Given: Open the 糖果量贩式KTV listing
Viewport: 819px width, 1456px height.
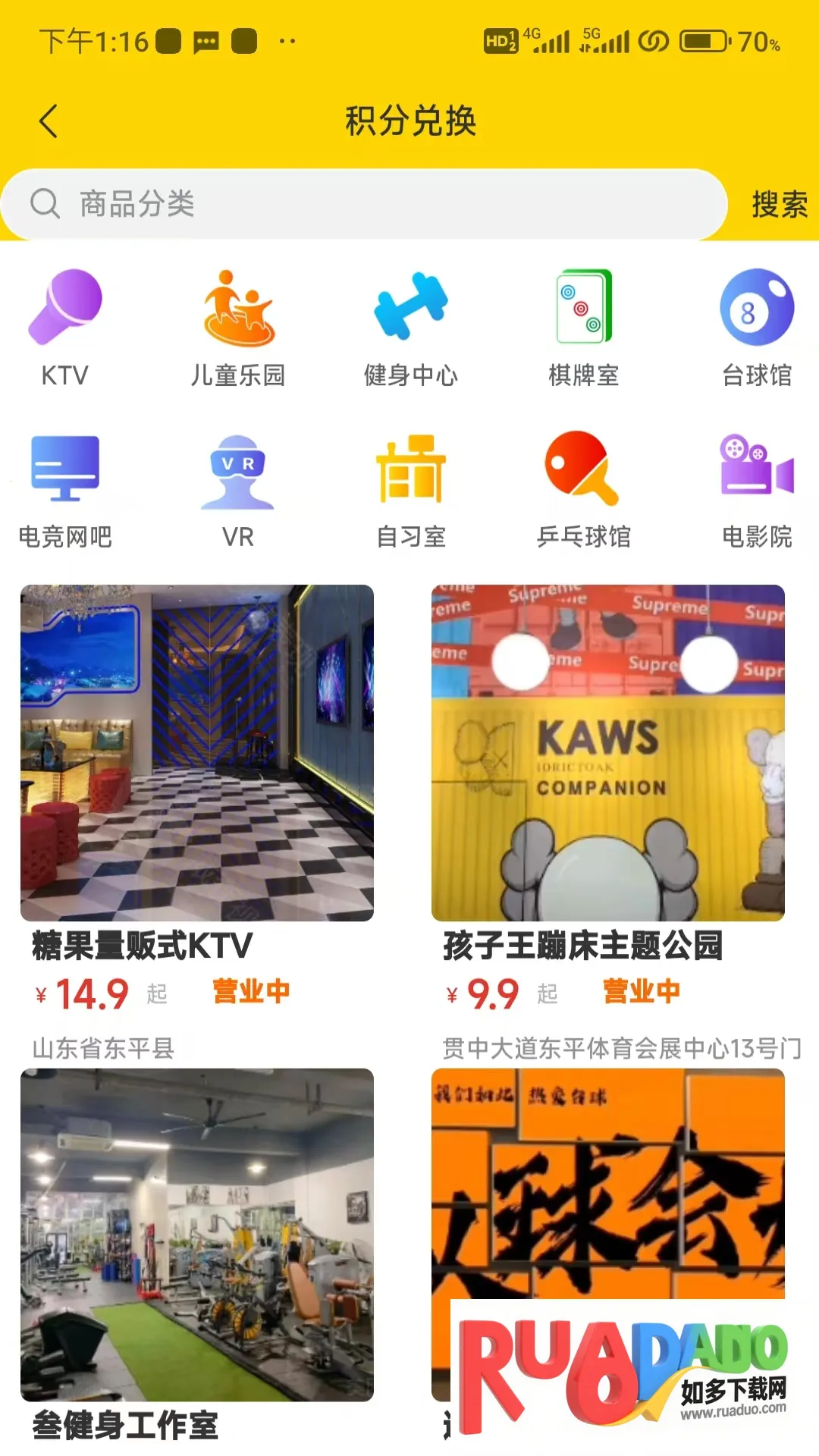Looking at the screenshot, I should pyautogui.click(x=197, y=753).
